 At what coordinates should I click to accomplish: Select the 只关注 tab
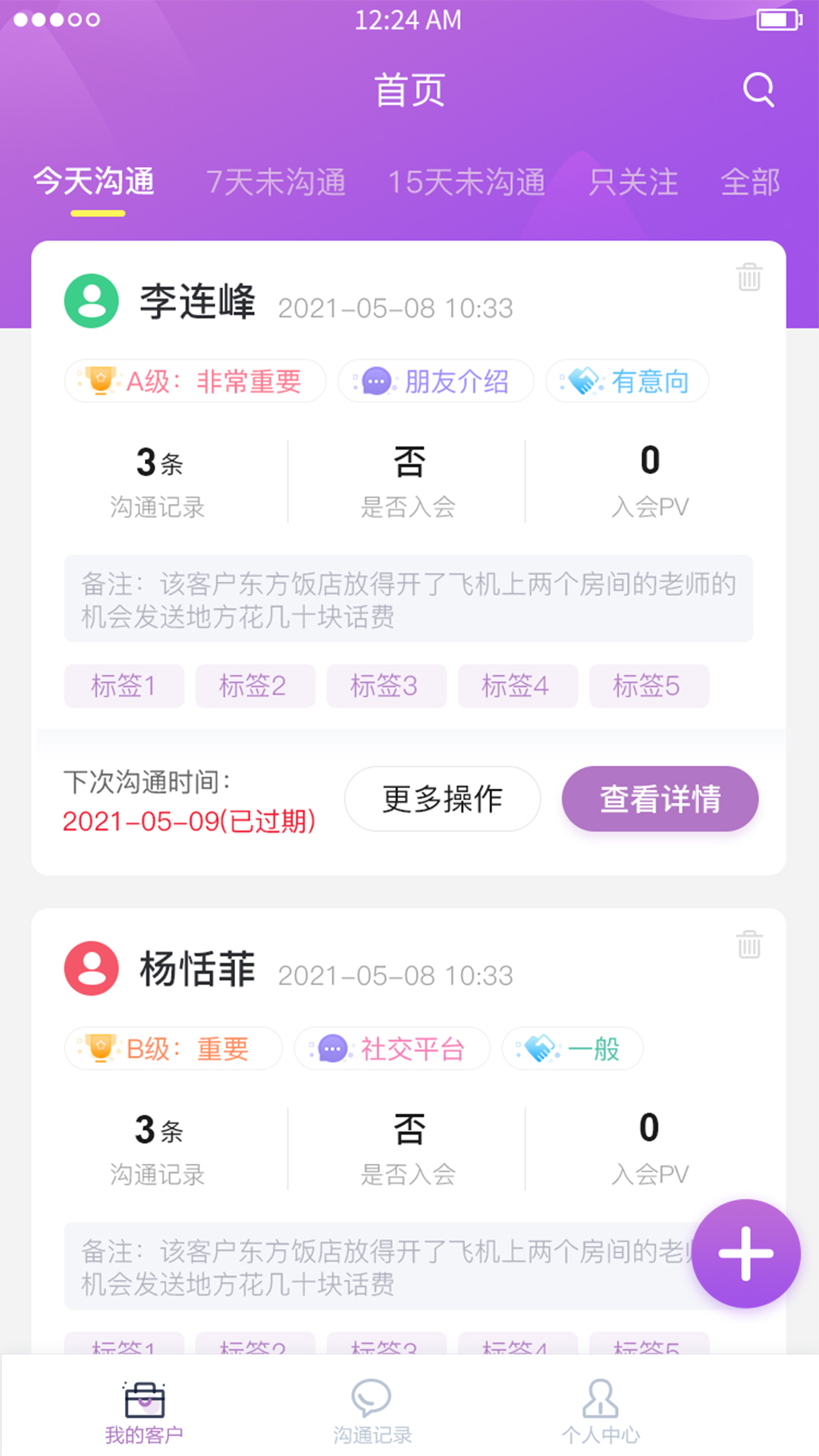pyautogui.click(x=633, y=182)
